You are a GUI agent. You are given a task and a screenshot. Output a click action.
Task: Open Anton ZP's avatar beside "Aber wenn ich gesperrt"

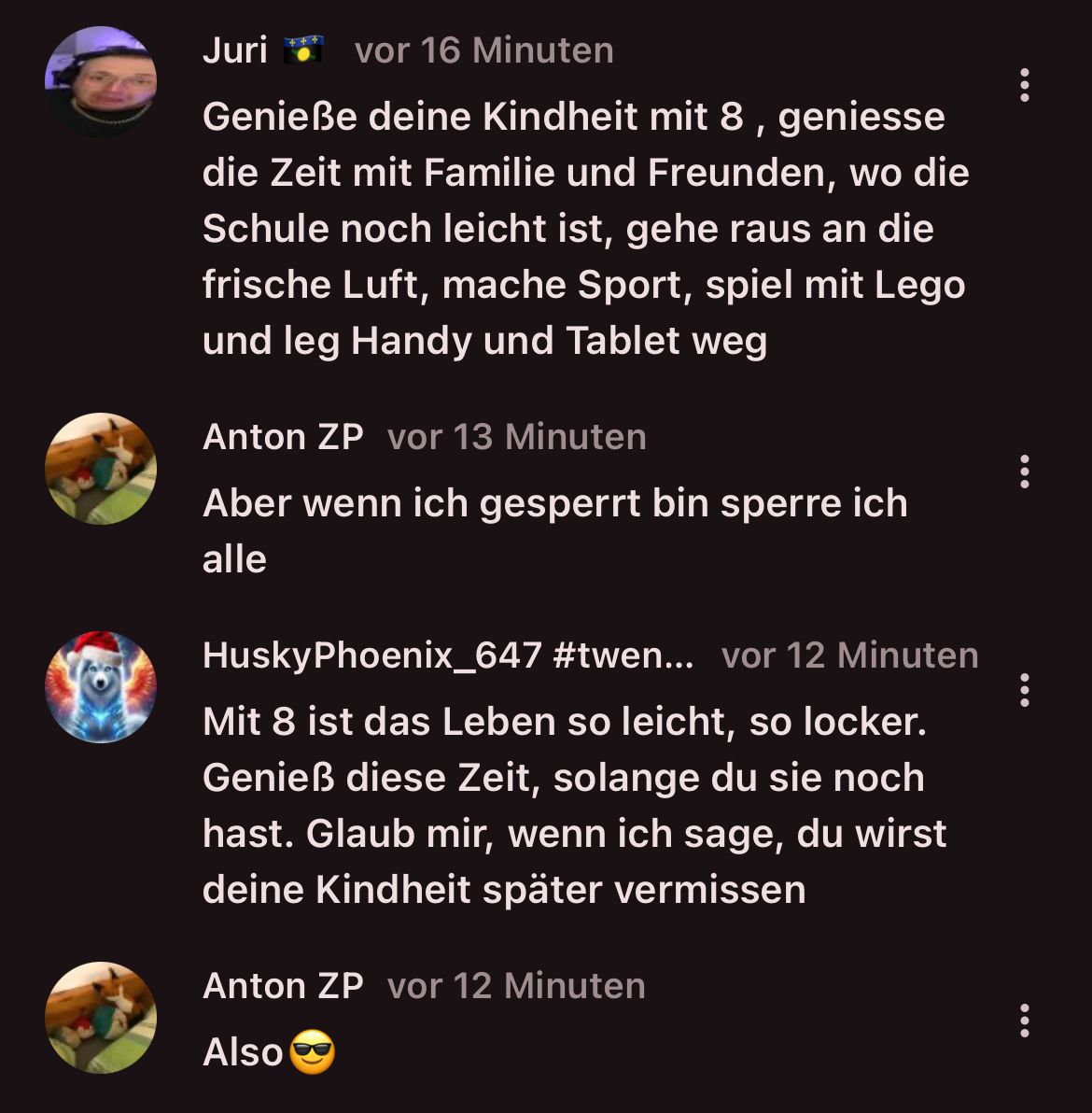point(101,469)
